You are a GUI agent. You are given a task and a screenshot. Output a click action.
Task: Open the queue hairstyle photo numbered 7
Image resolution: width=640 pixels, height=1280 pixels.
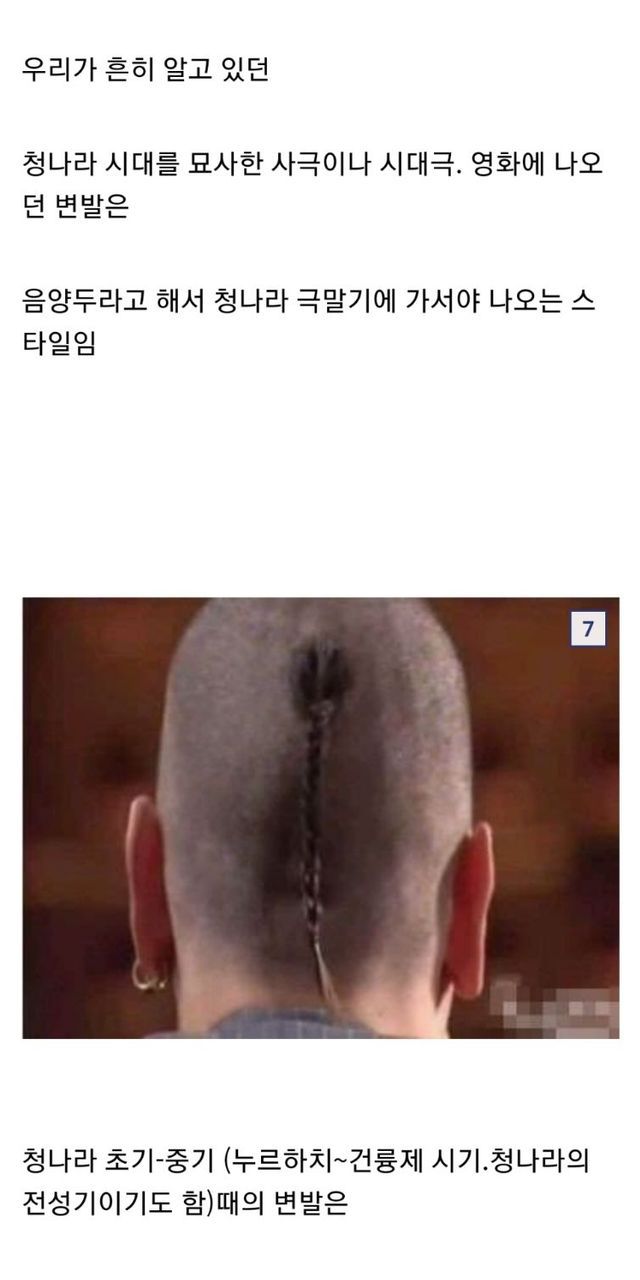pyautogui.click(x=320, y=818)
